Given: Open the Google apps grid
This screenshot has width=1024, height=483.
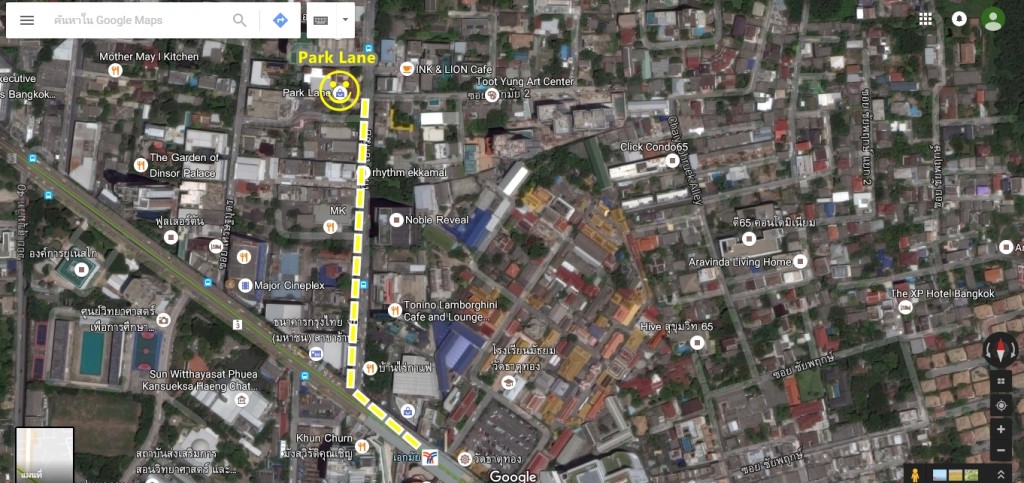Looking at the screenshot, I should pyautogui.click(x=926, y=19).
